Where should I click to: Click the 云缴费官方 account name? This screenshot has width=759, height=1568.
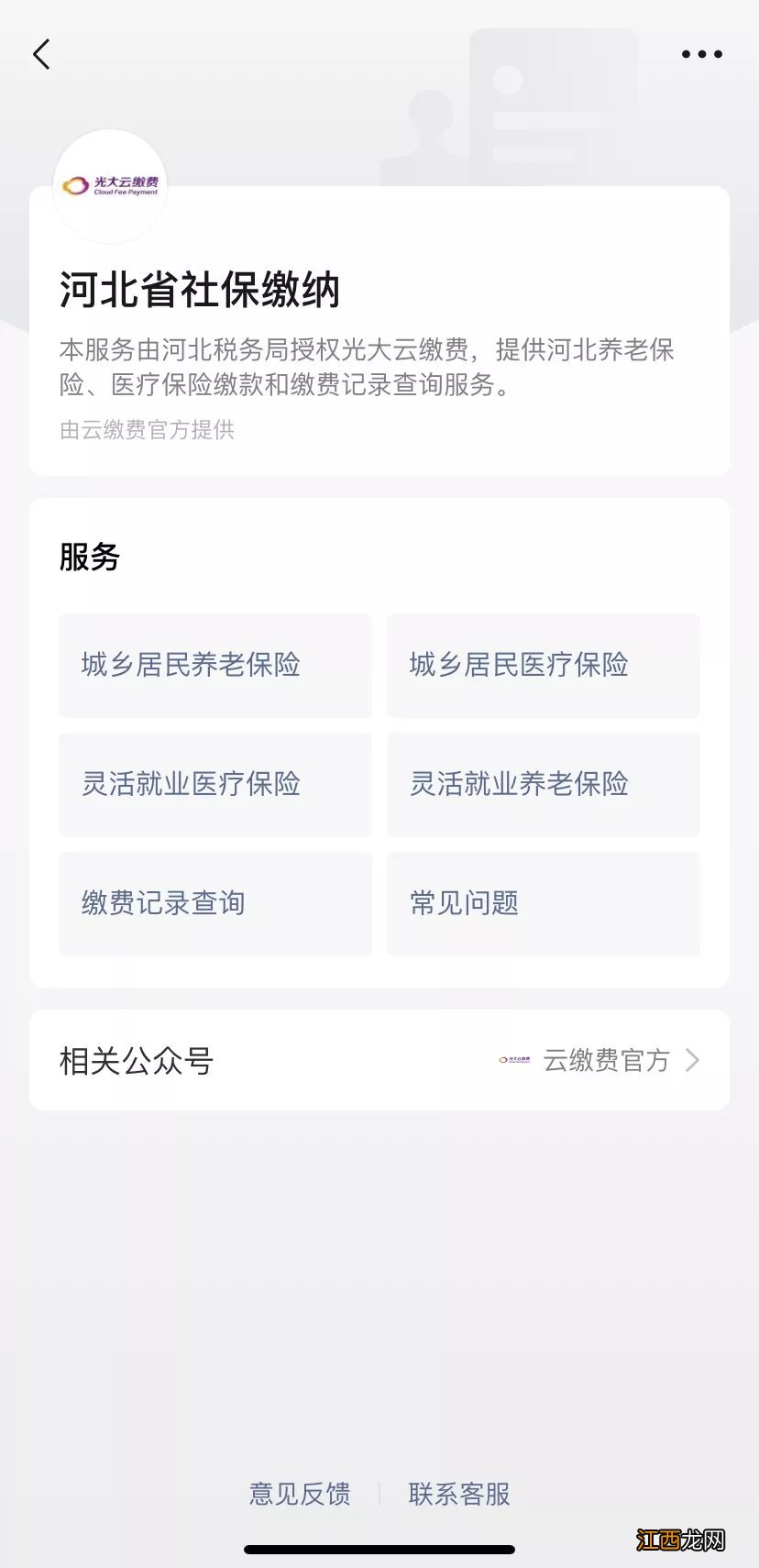coord(607,1061)
